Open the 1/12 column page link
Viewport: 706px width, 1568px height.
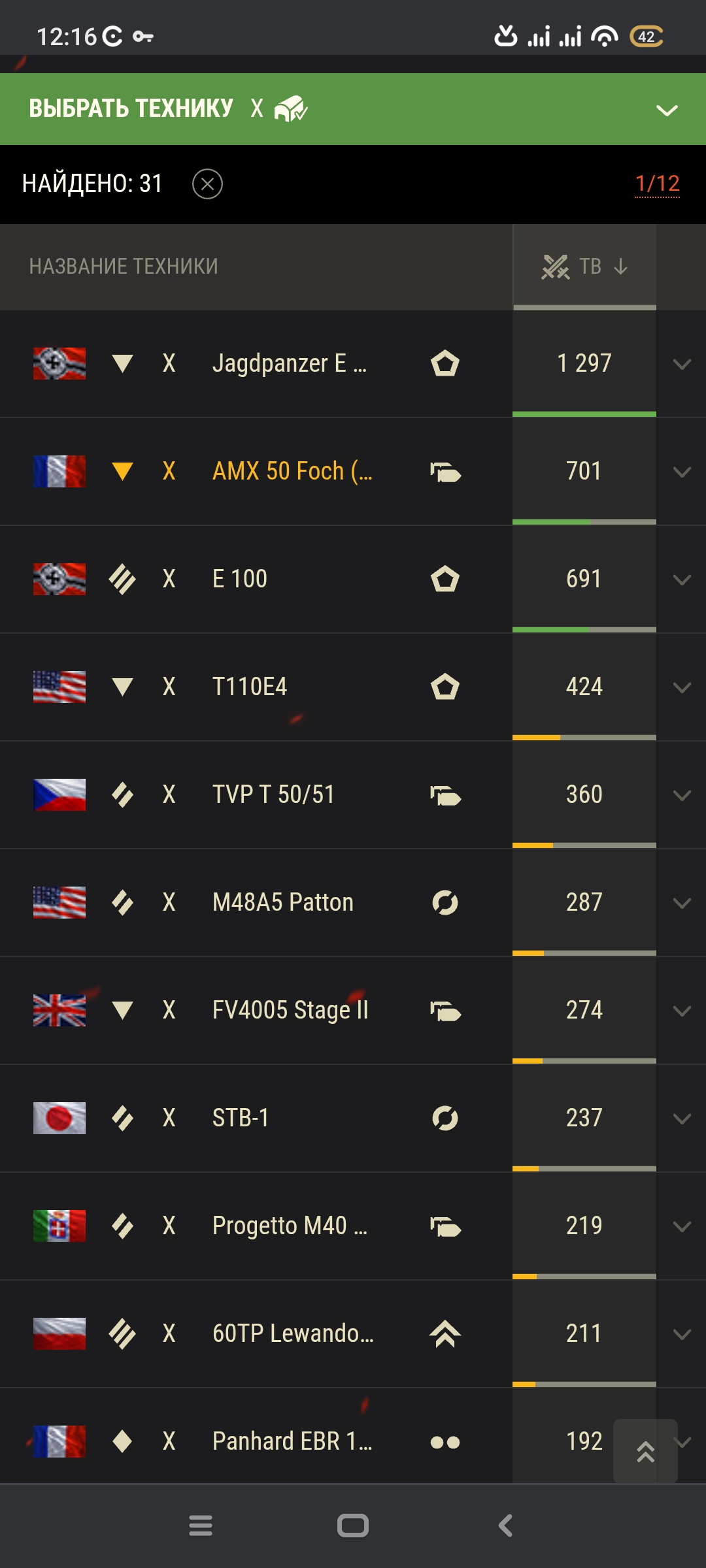657,184
